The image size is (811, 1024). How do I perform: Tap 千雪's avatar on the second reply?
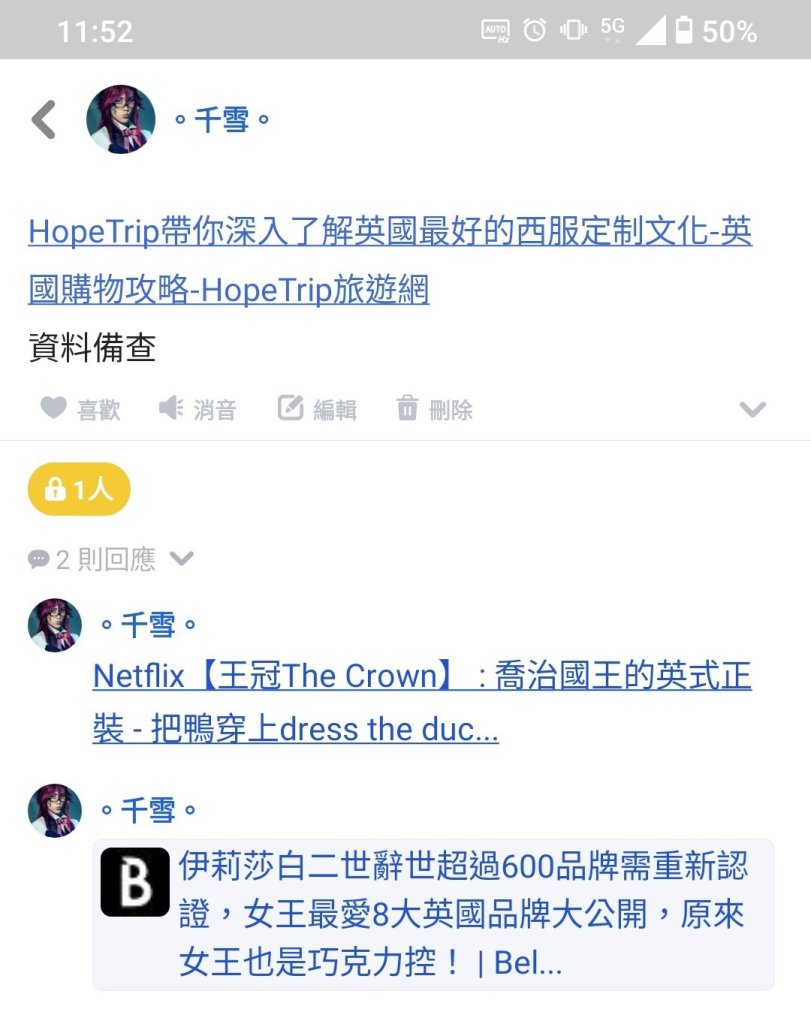coord(55,810)
